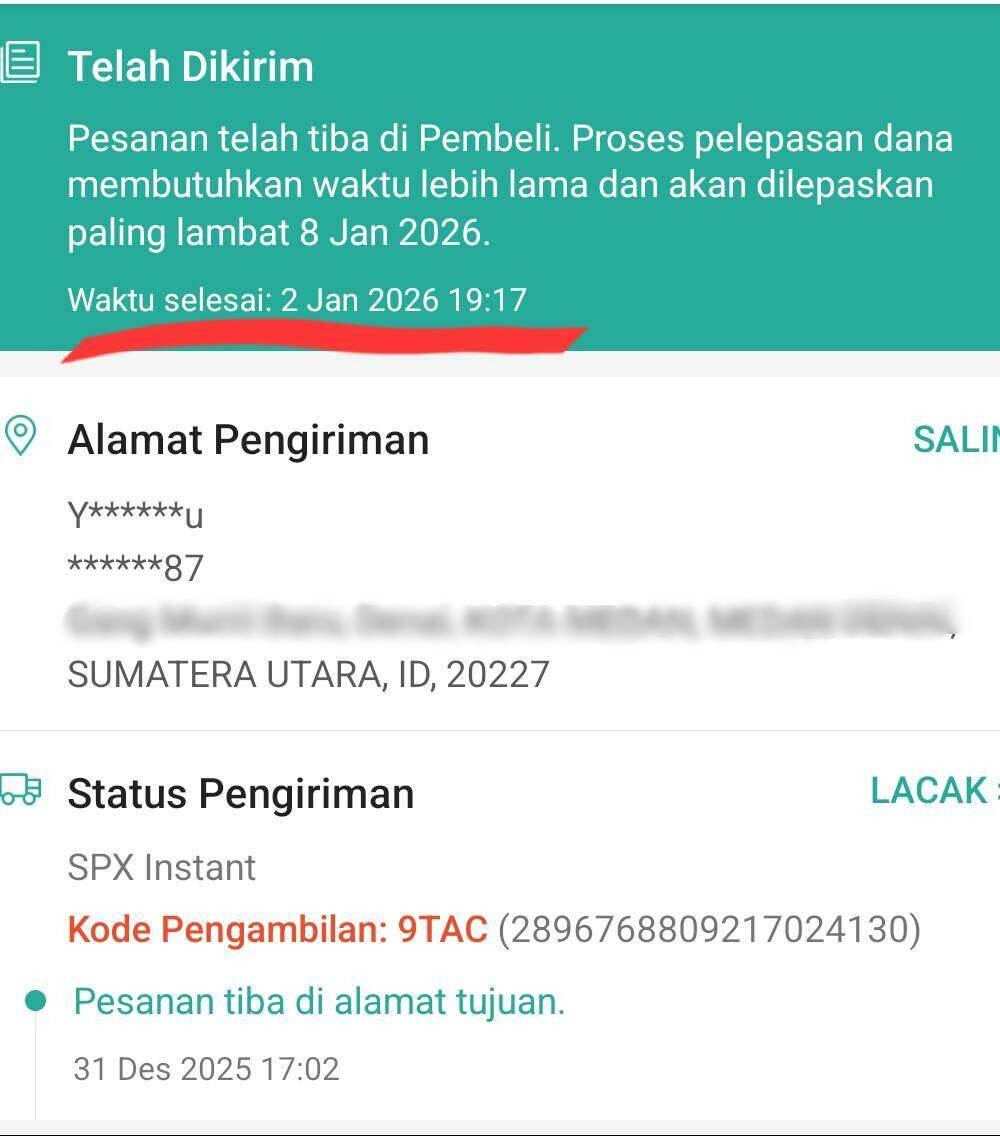The width and height of the screenshot is (1000, 1136).
Task: Open the 'Pesanan tiba di alamat tujuan' status entry
Action: coord(320,1001)
